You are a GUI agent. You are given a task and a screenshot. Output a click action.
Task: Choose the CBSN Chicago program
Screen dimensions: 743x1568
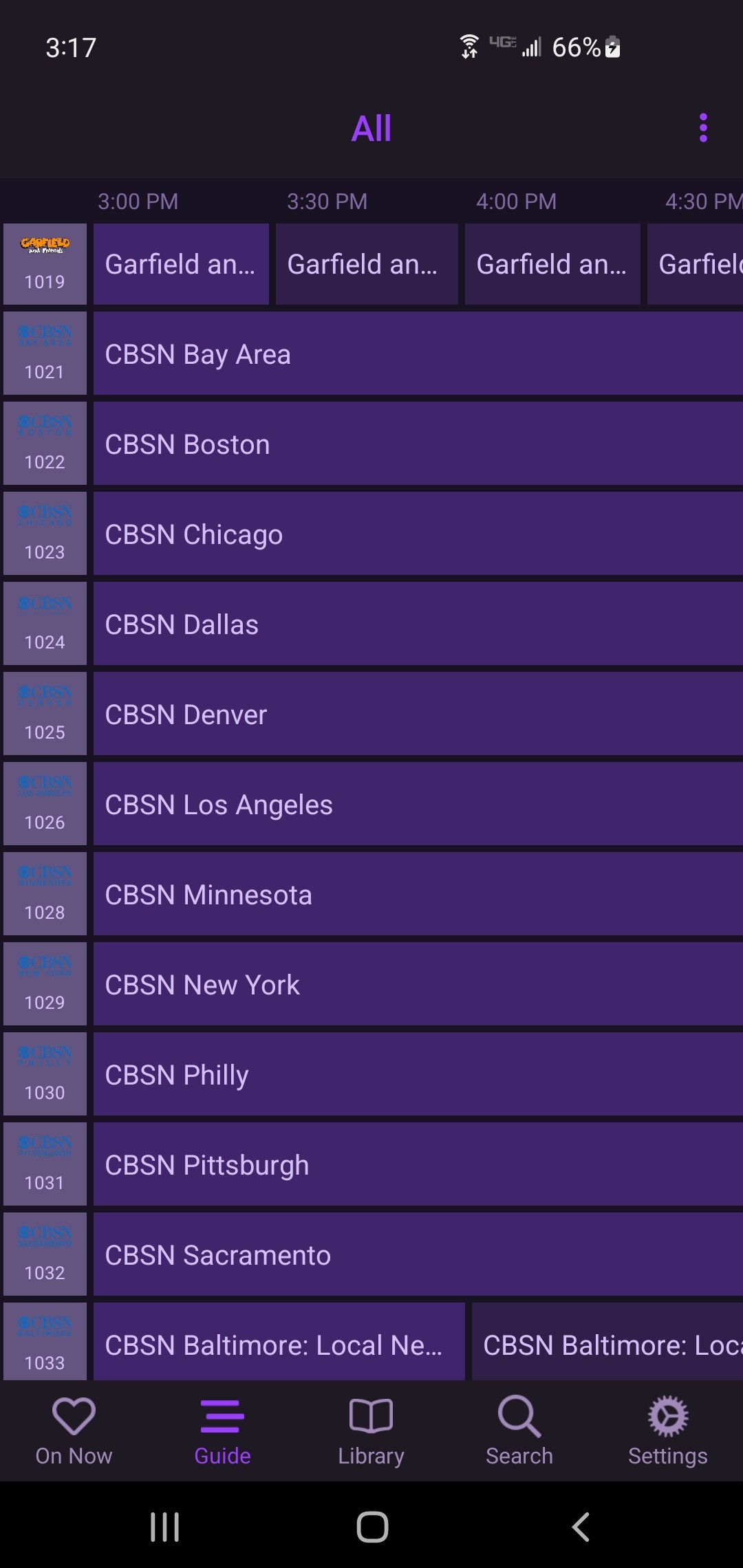(x=417, y=534)
